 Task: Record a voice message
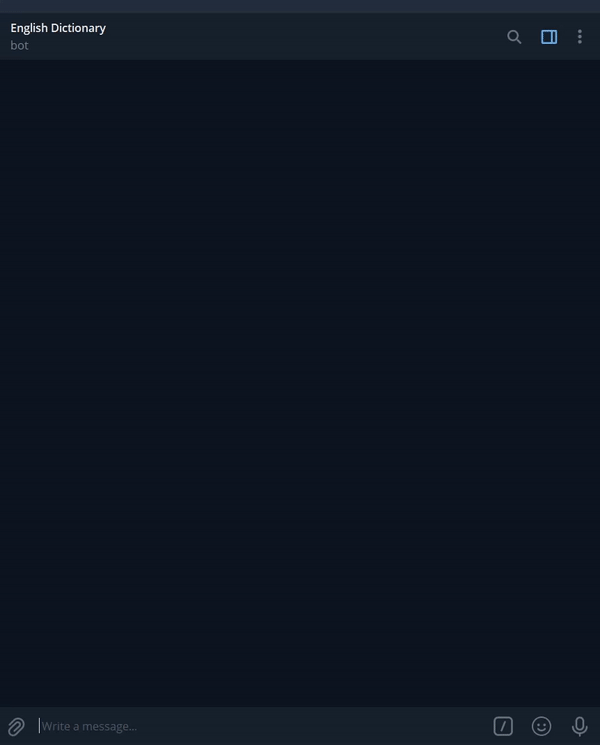point(579,726)
